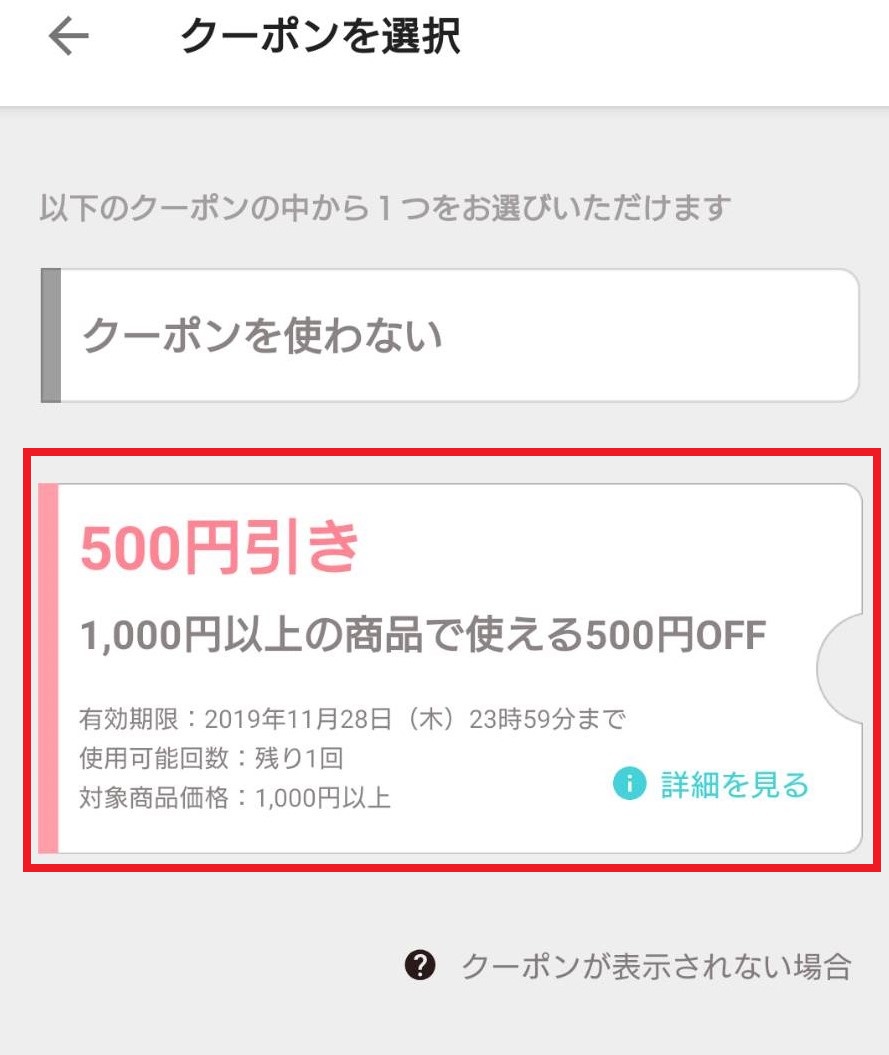The image size is (889, 1055).
Task: Tap the 1,000円以上の商品で使える500円OFF text
Action: coord(423,633)
